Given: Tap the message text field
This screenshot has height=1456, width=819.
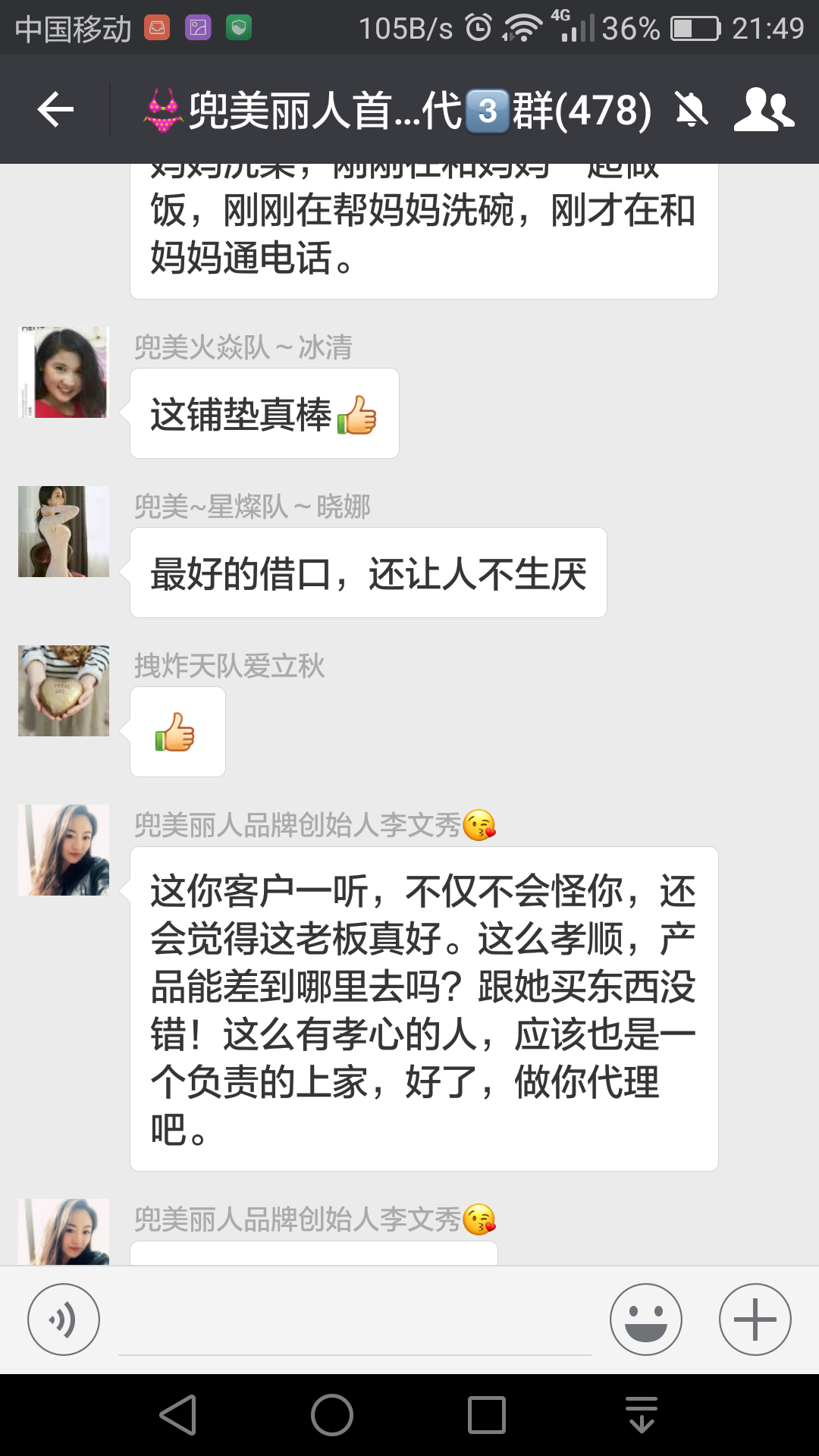Looking at the screenshot, I should pos(355,1323).
